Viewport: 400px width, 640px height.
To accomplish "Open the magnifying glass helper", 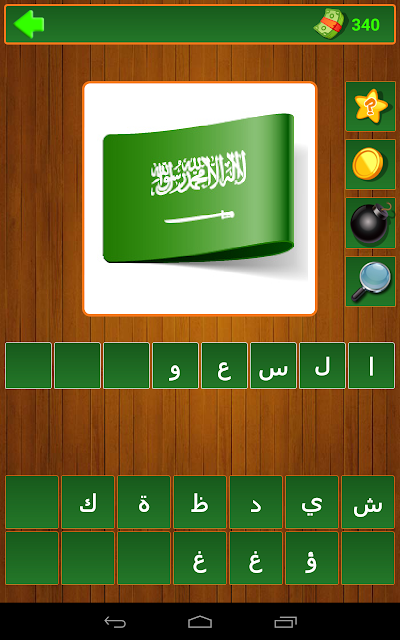I will (x=371, y=282).
